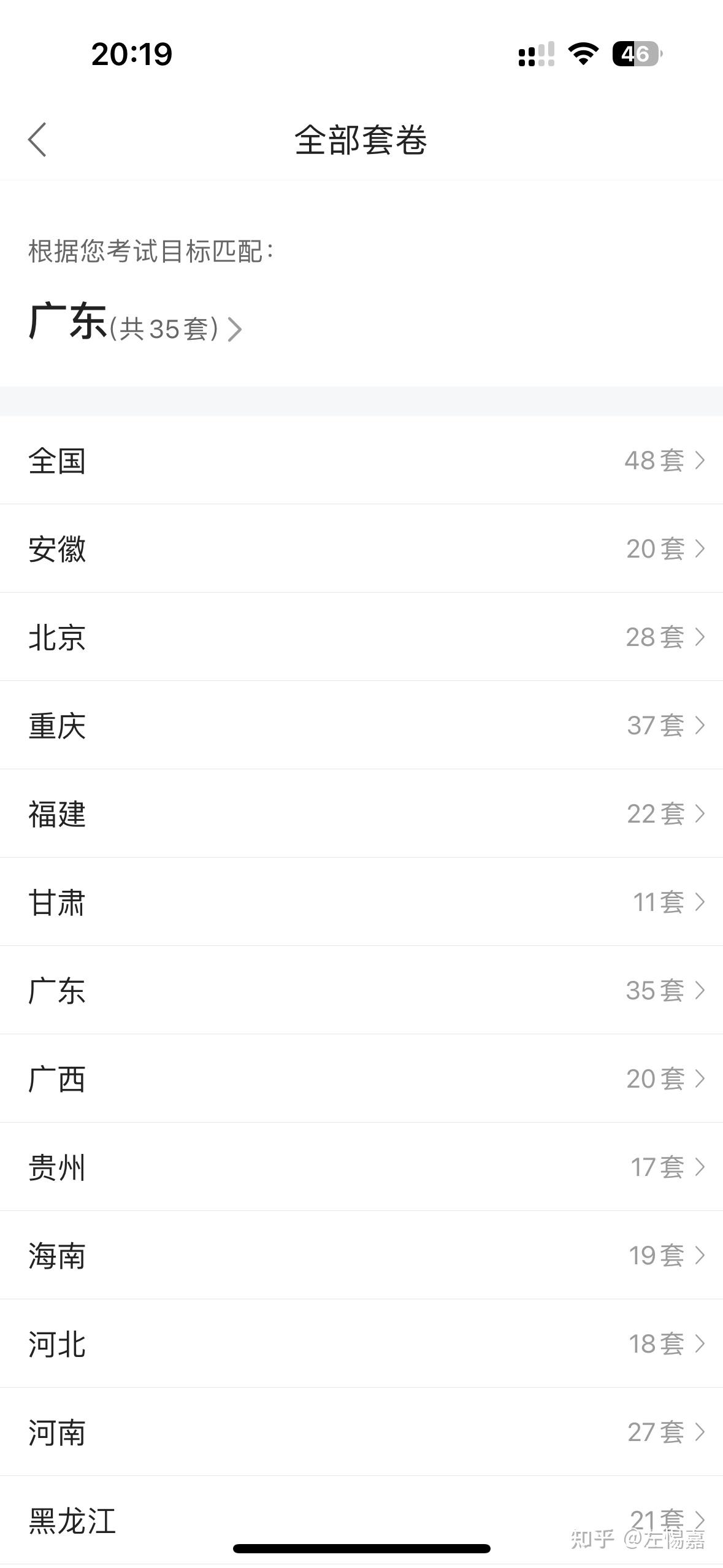Select 安徽 exam papers

(361, 549)
